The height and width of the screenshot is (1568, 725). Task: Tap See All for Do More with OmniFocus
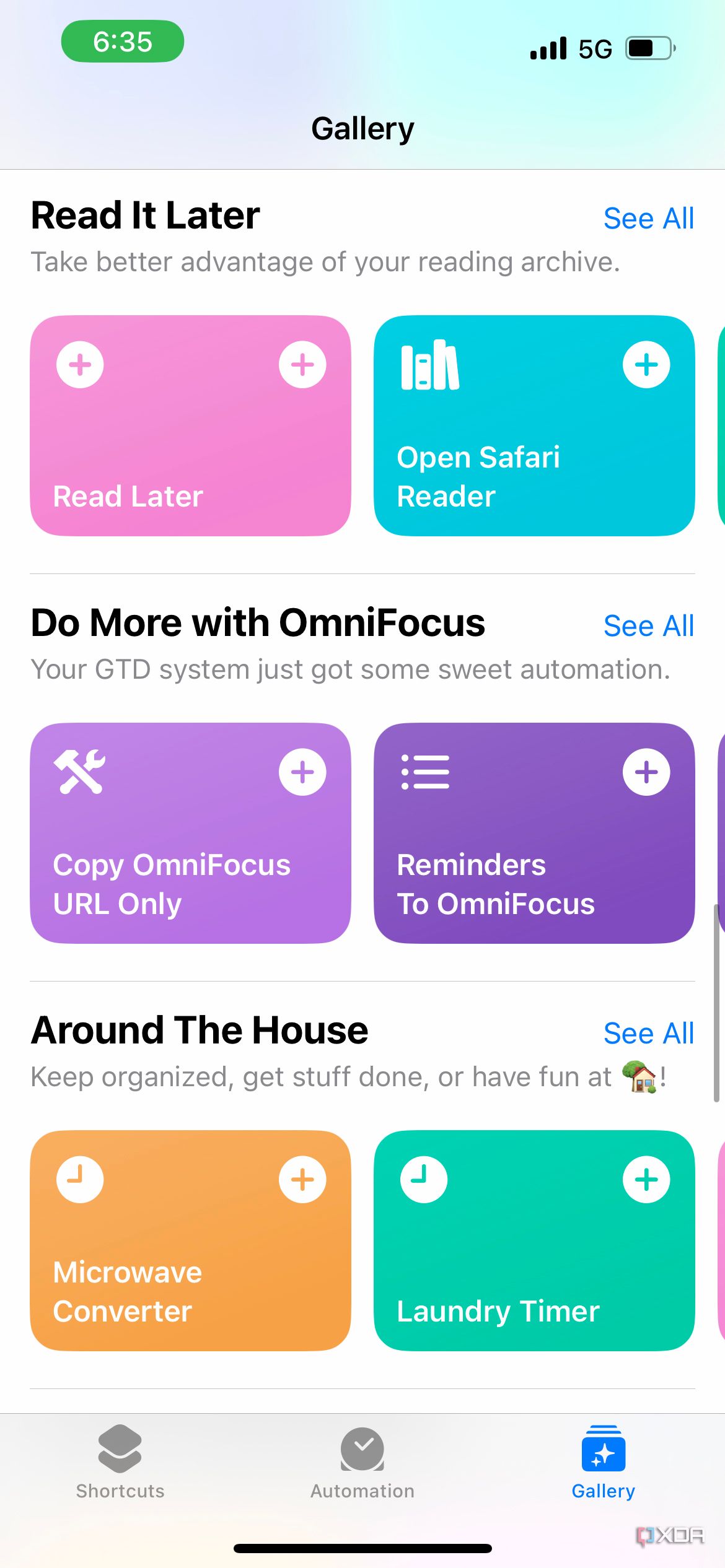point(648,625)
